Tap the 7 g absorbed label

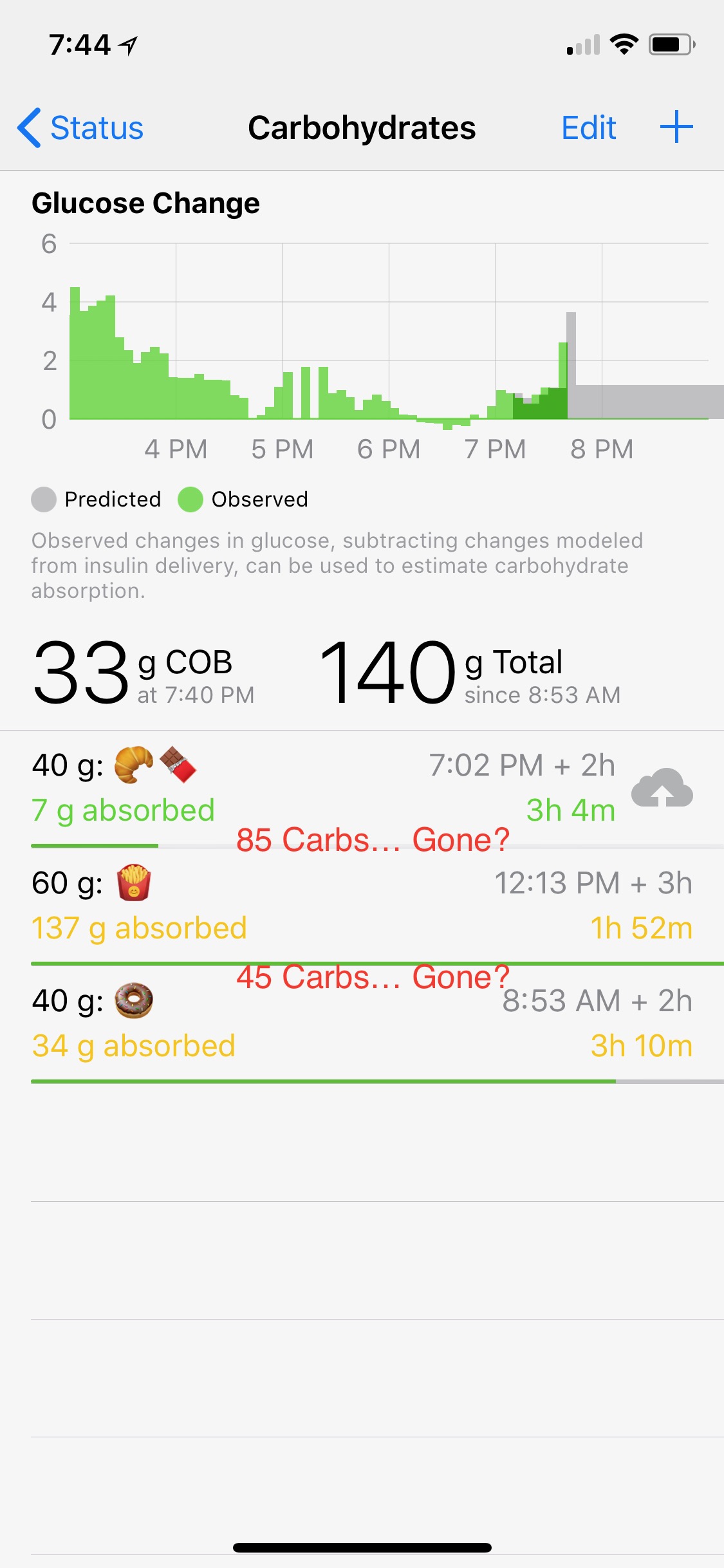tap(124, 810)
